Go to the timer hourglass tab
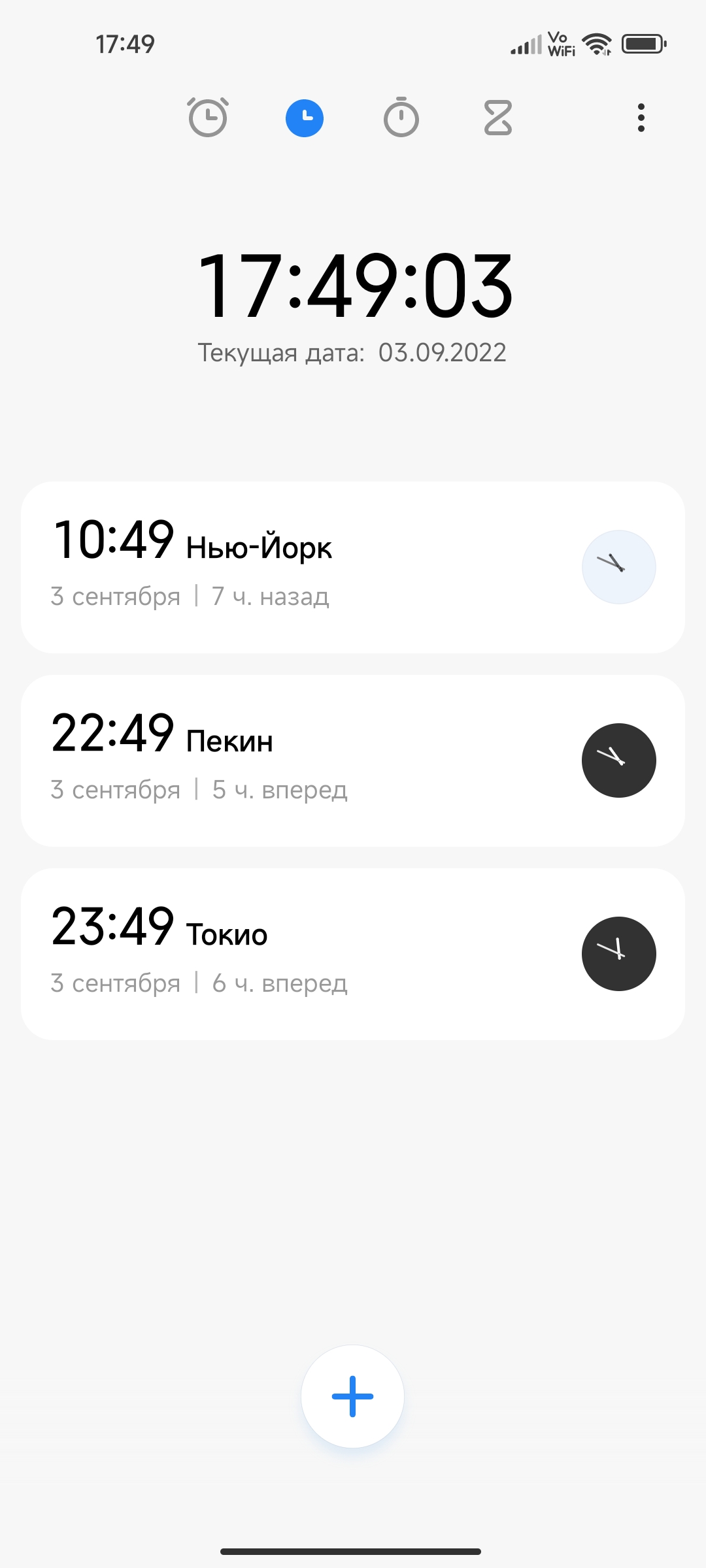This screenshot has width=706, height=1568. (498, 118)
